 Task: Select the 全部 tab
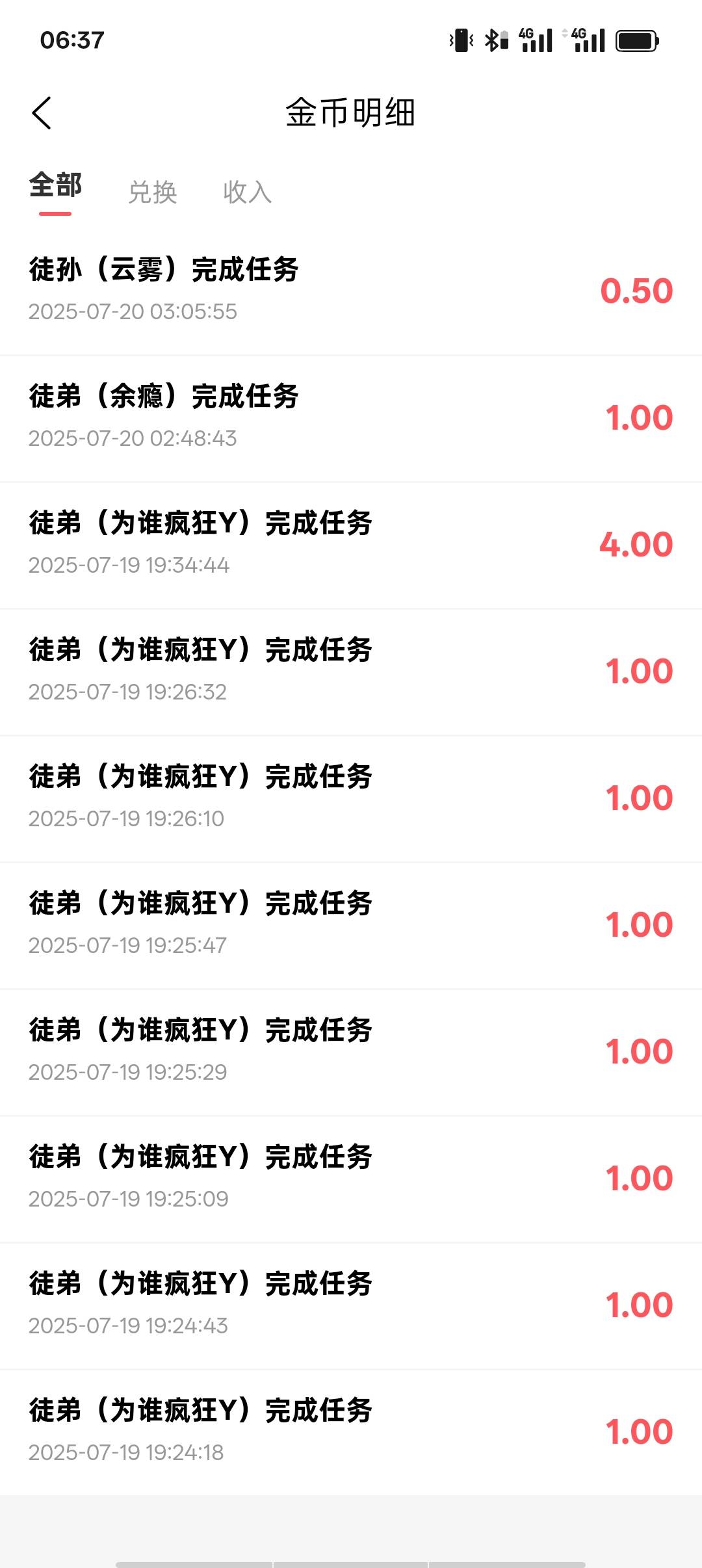55,186
